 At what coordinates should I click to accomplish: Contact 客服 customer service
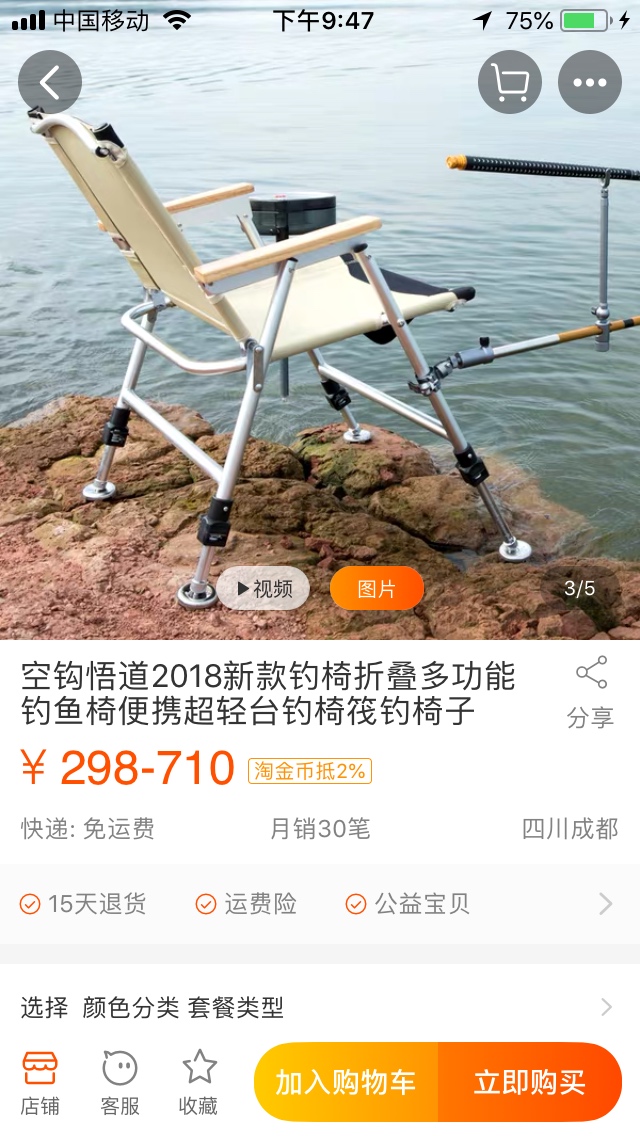coord(120,1083)
